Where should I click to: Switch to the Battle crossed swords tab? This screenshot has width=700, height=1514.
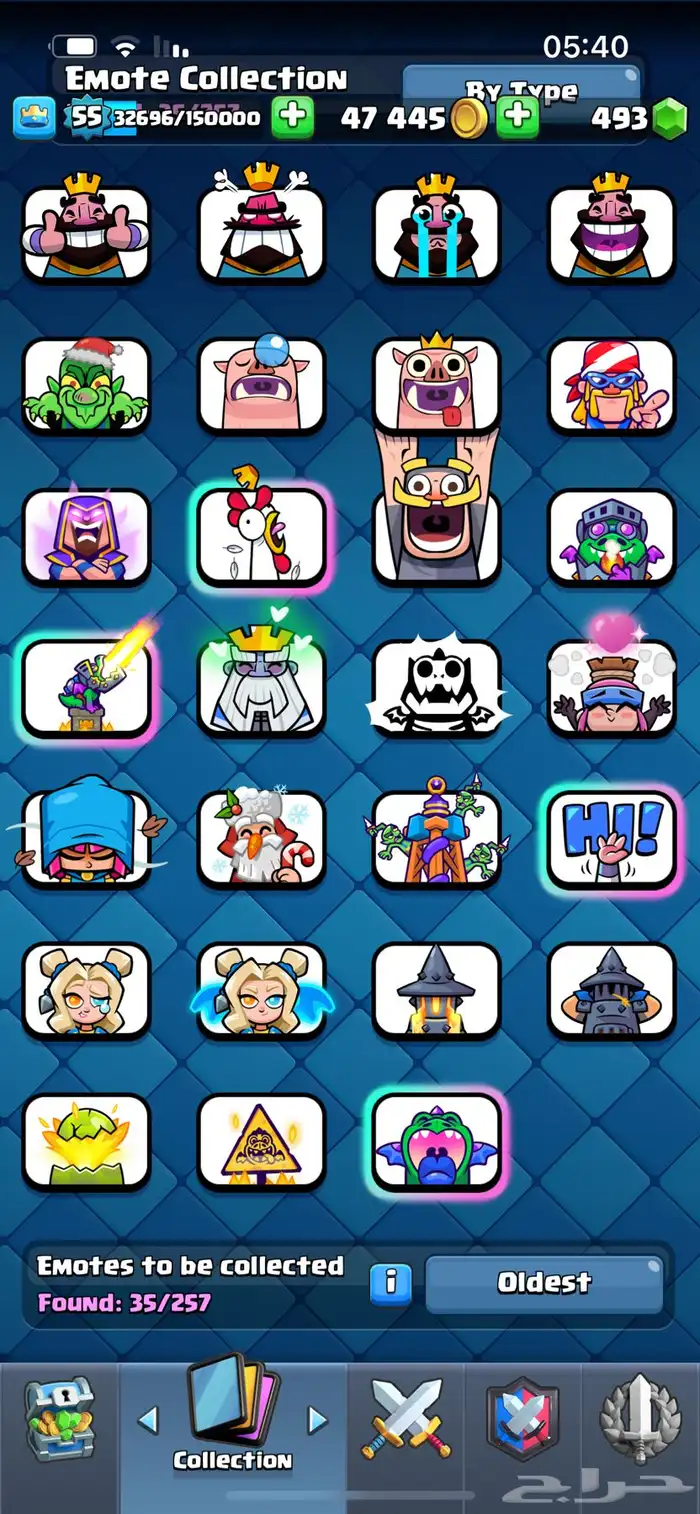click(407, 1418)
